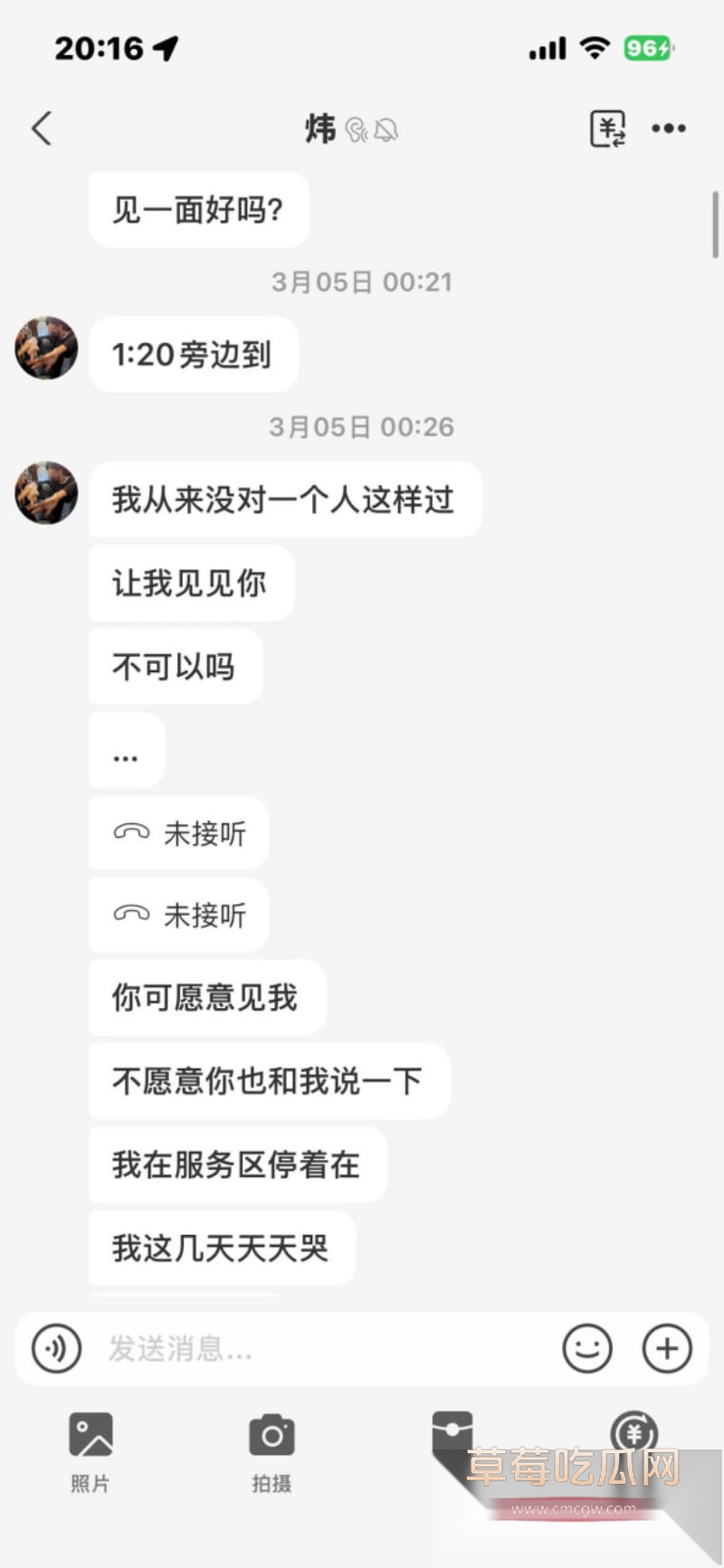This screenshot has height=1568, width=724.
Task: Tap the voice message icon
Action: pos(56,1348)
